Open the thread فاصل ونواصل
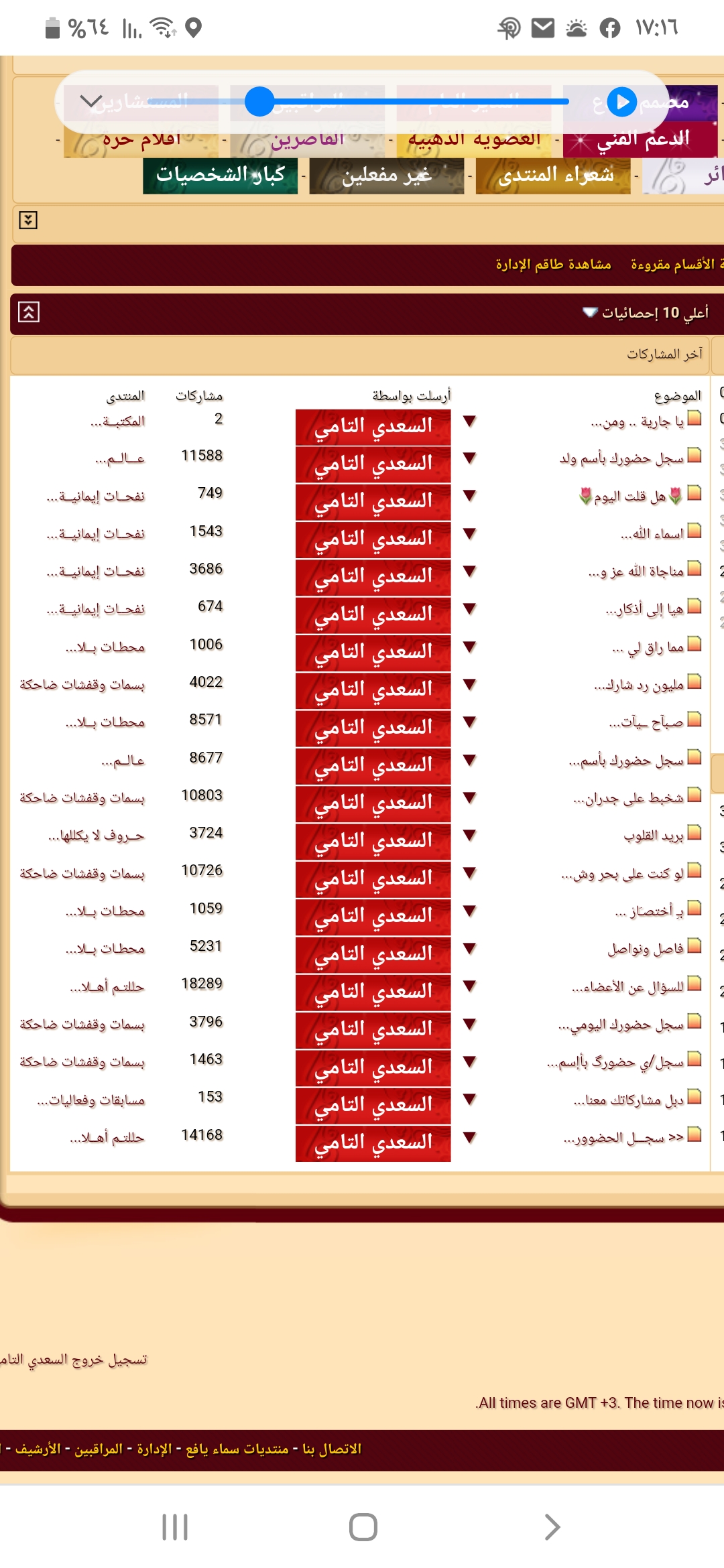This screenshot has height=1568, width=724. click(x=646, y=949)
